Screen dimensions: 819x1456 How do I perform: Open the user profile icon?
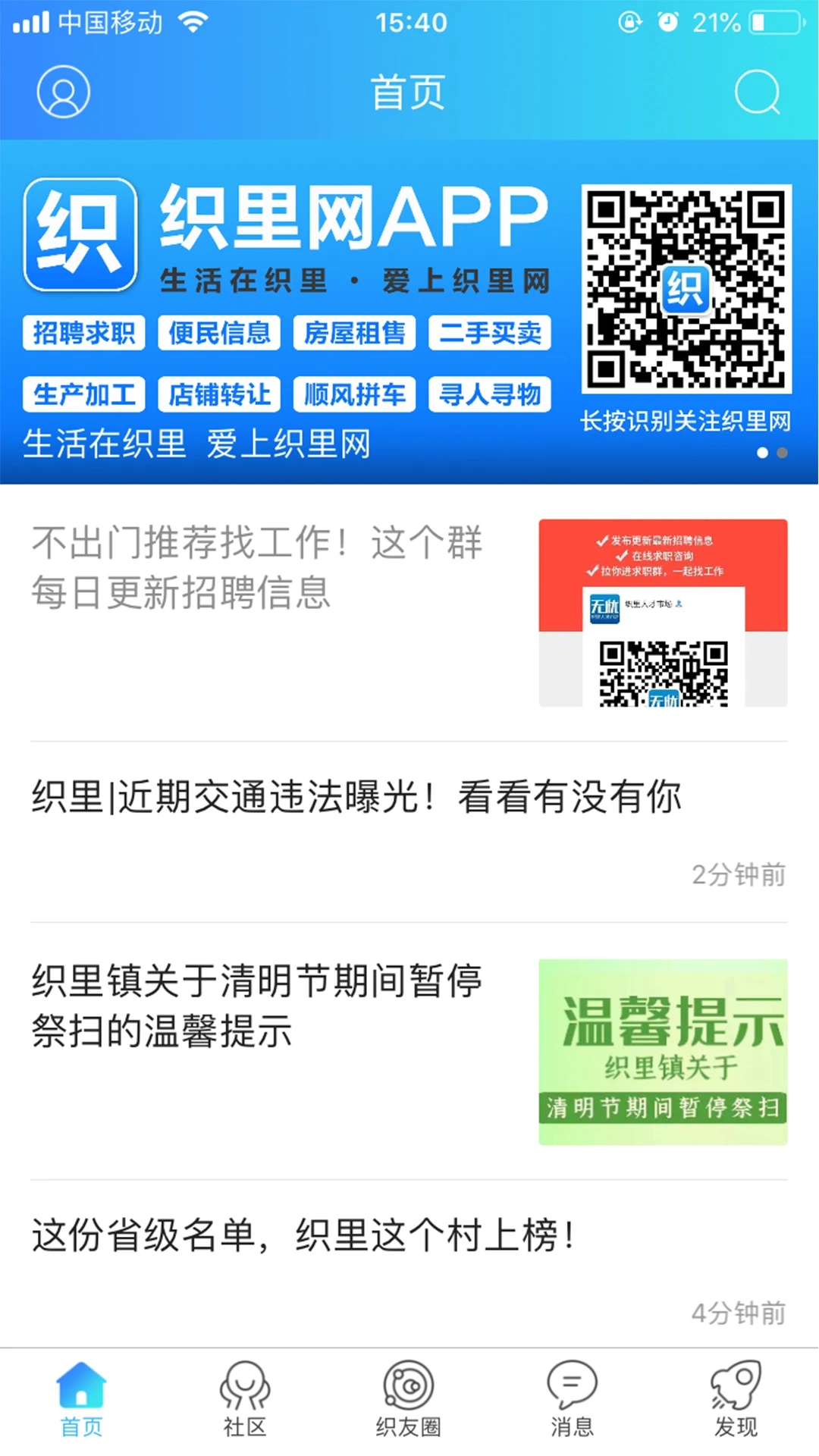tap(63, 93)
